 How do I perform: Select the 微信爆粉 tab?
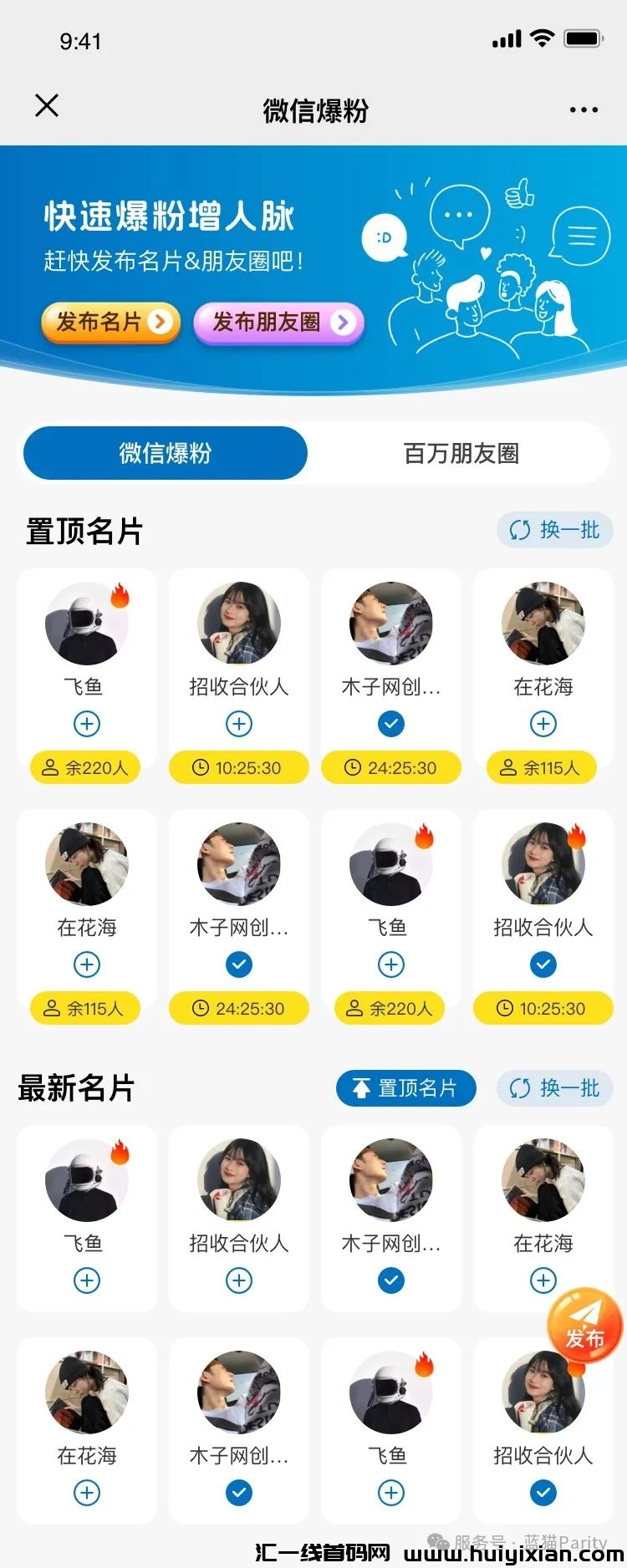[x=166, y=453]
